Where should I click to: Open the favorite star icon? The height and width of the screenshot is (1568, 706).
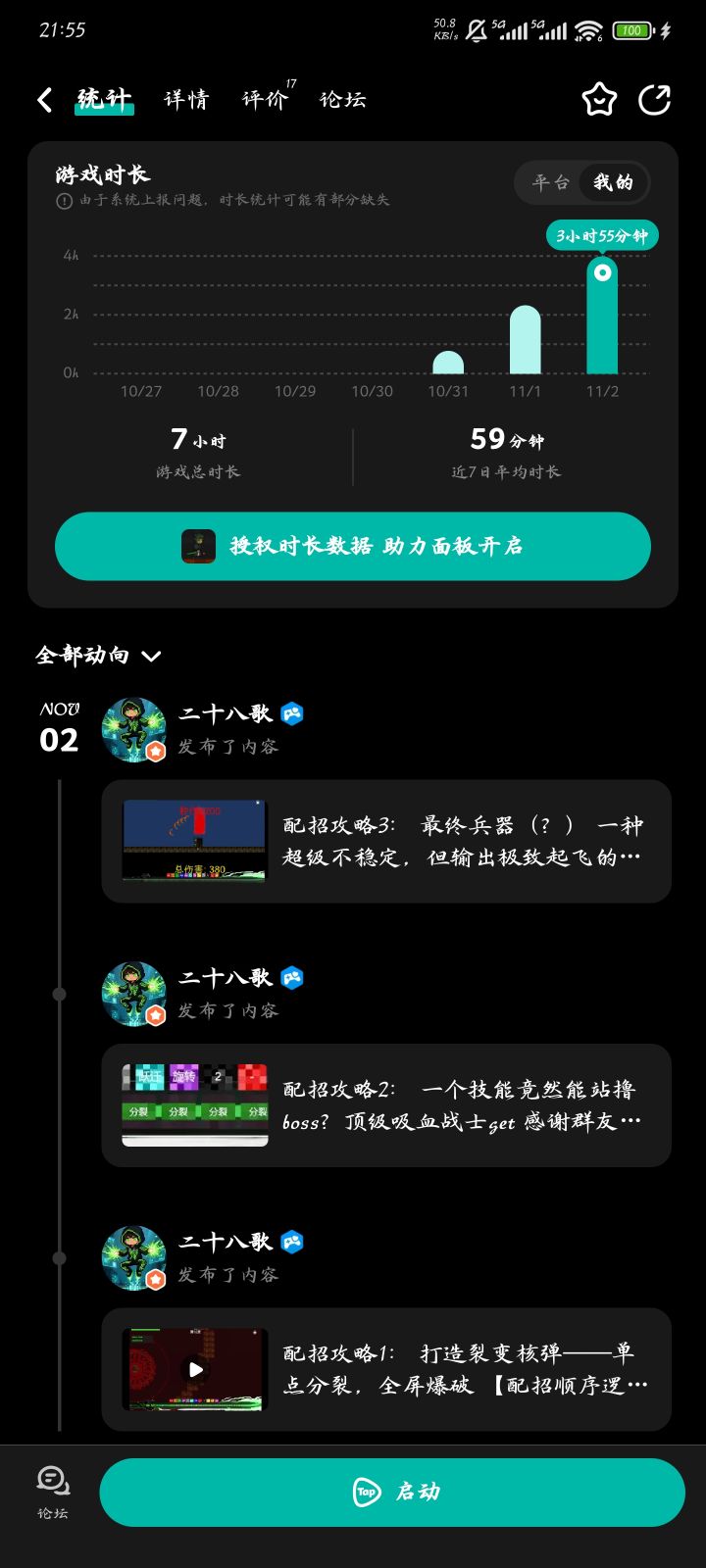(x=598, y=99)
